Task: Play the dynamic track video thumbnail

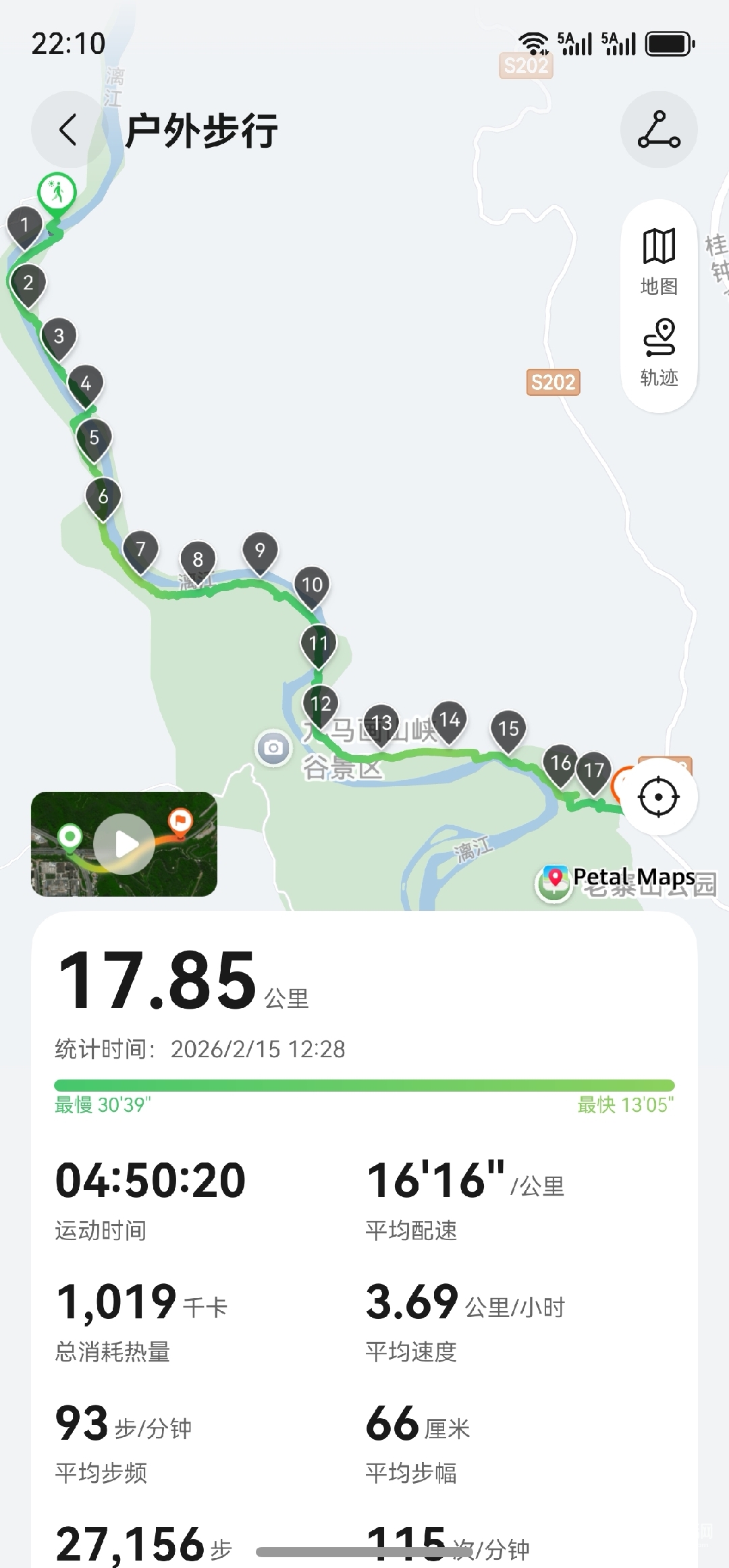Action: pos(124,843)
